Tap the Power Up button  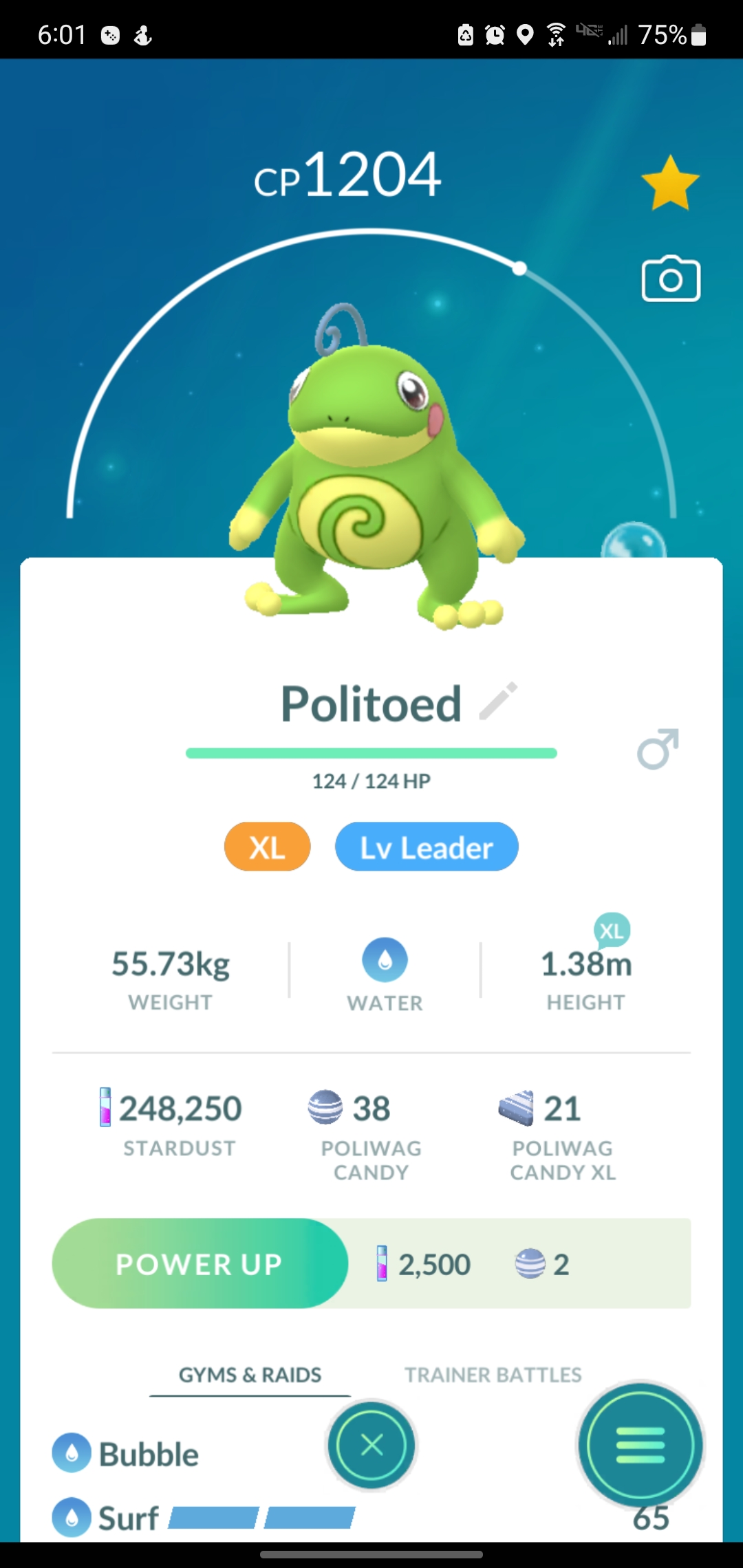click(x=200, y=1264)
